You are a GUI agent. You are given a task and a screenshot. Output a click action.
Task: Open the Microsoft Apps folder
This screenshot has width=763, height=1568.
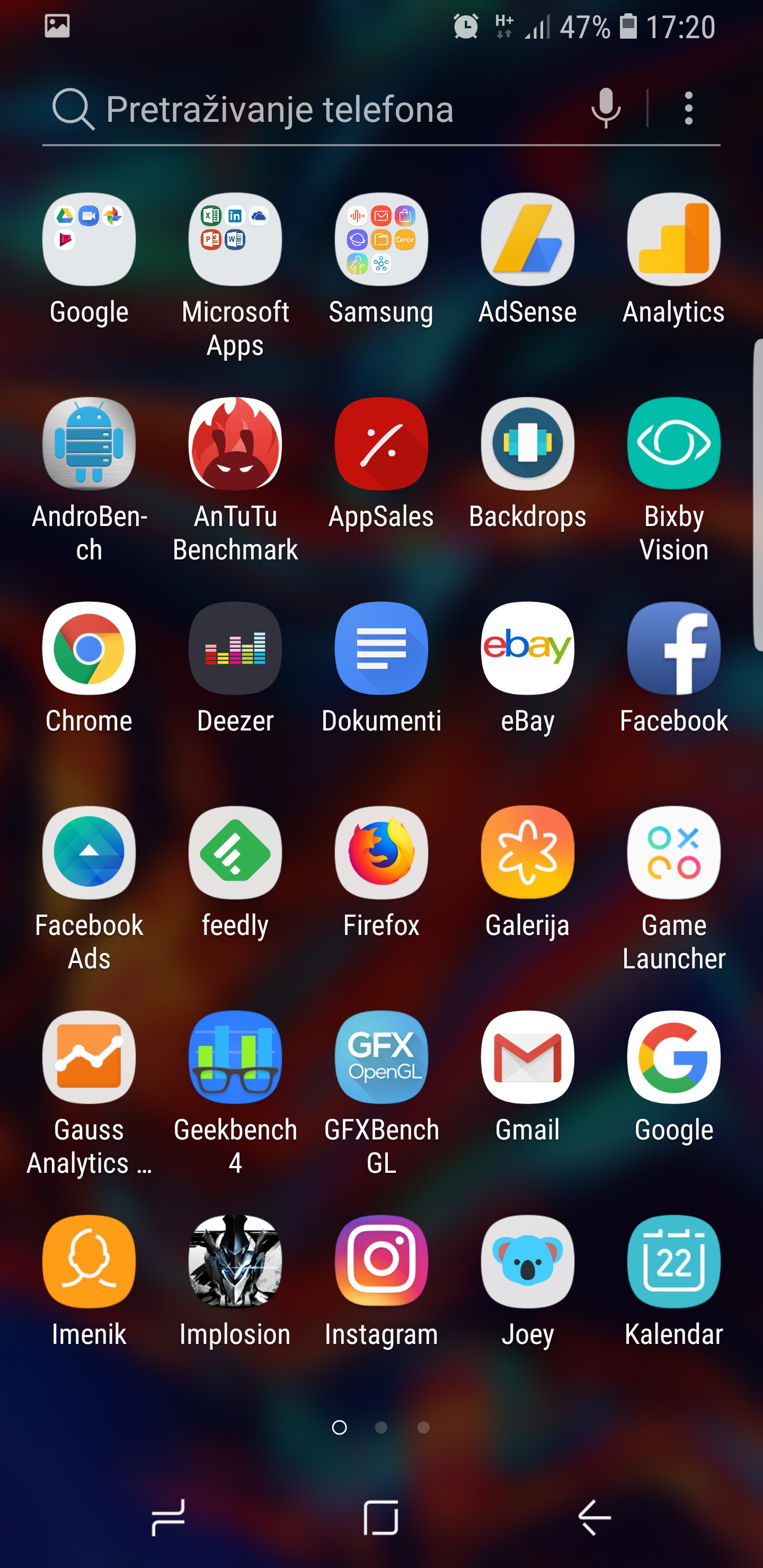pyautogui.click(x=235, y=240)
